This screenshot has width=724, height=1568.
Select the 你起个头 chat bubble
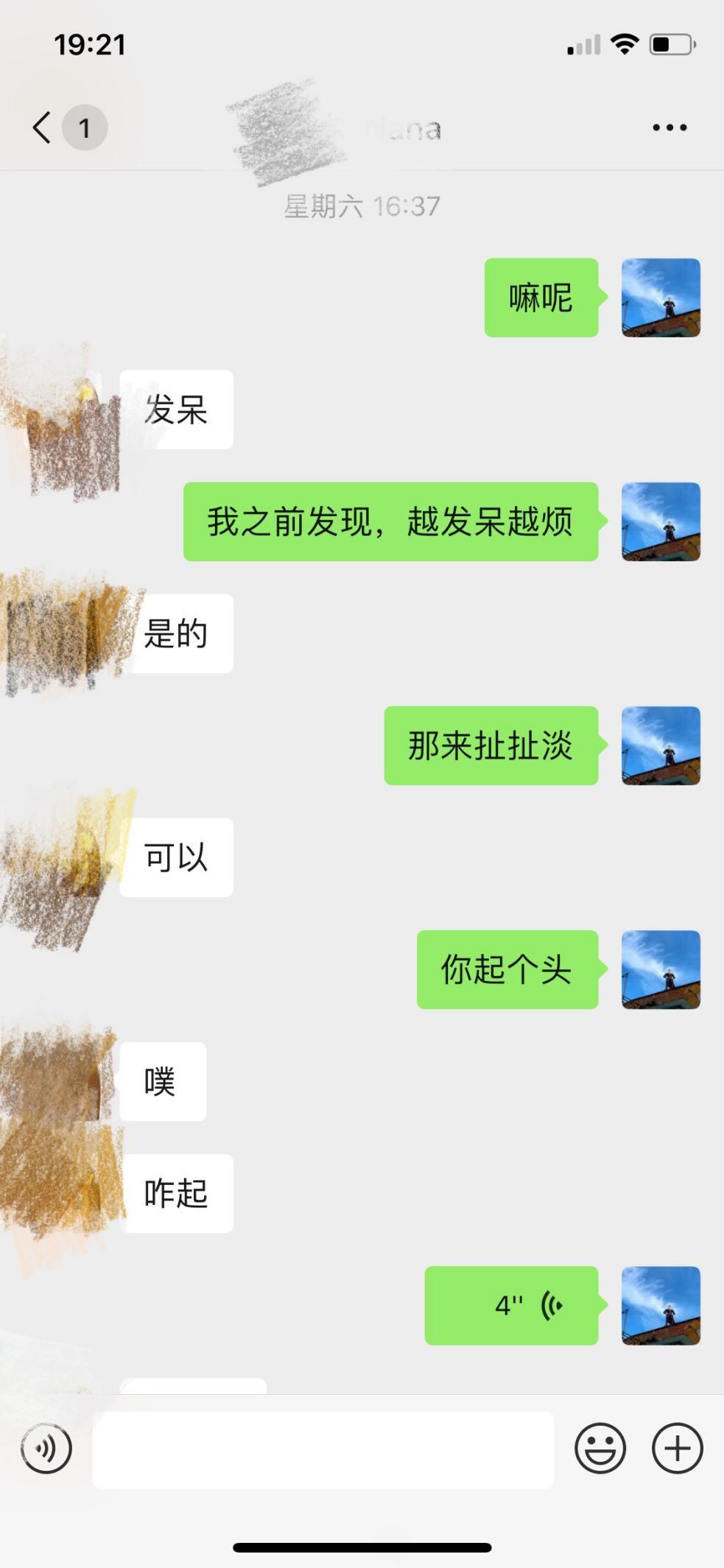pos(508,971)
